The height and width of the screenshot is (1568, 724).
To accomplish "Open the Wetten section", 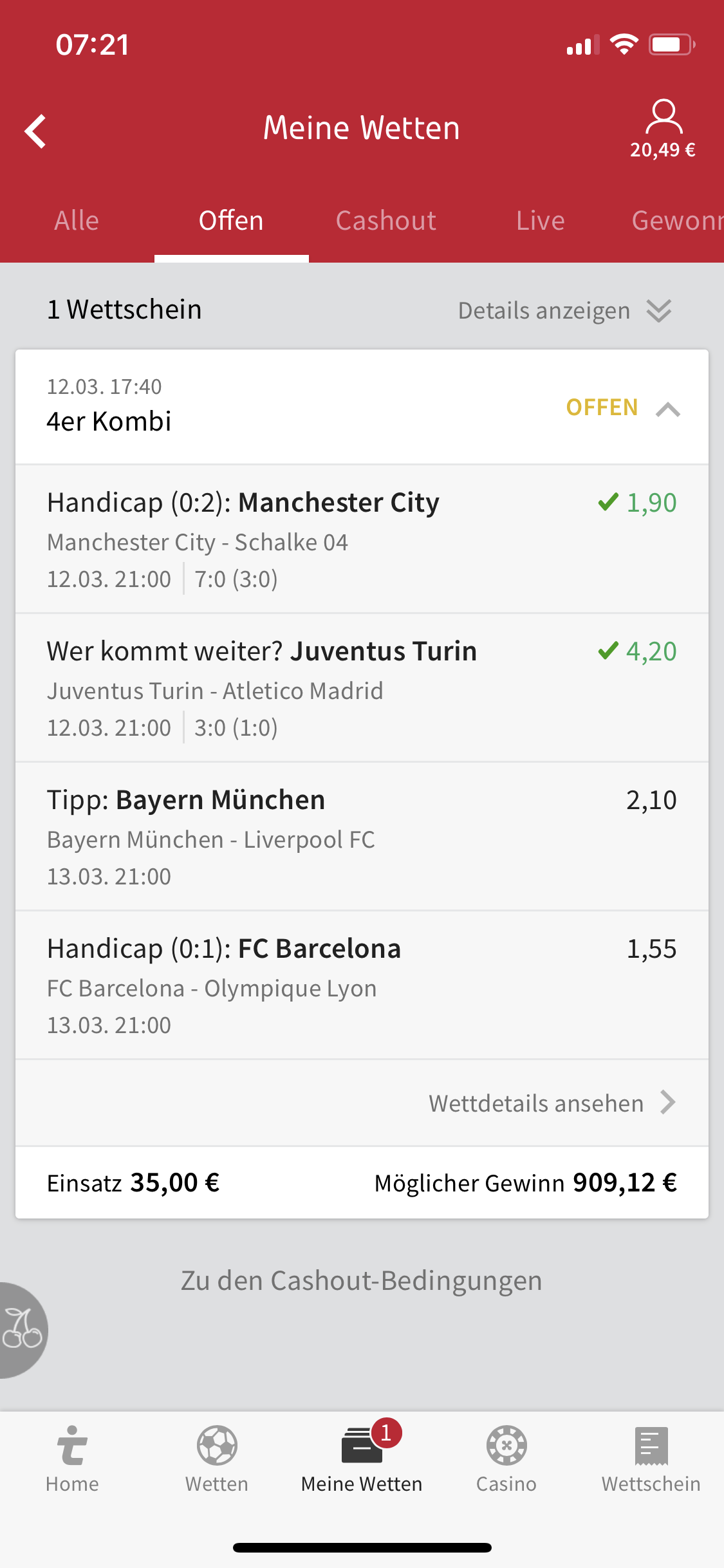I will coord(217,1459).
